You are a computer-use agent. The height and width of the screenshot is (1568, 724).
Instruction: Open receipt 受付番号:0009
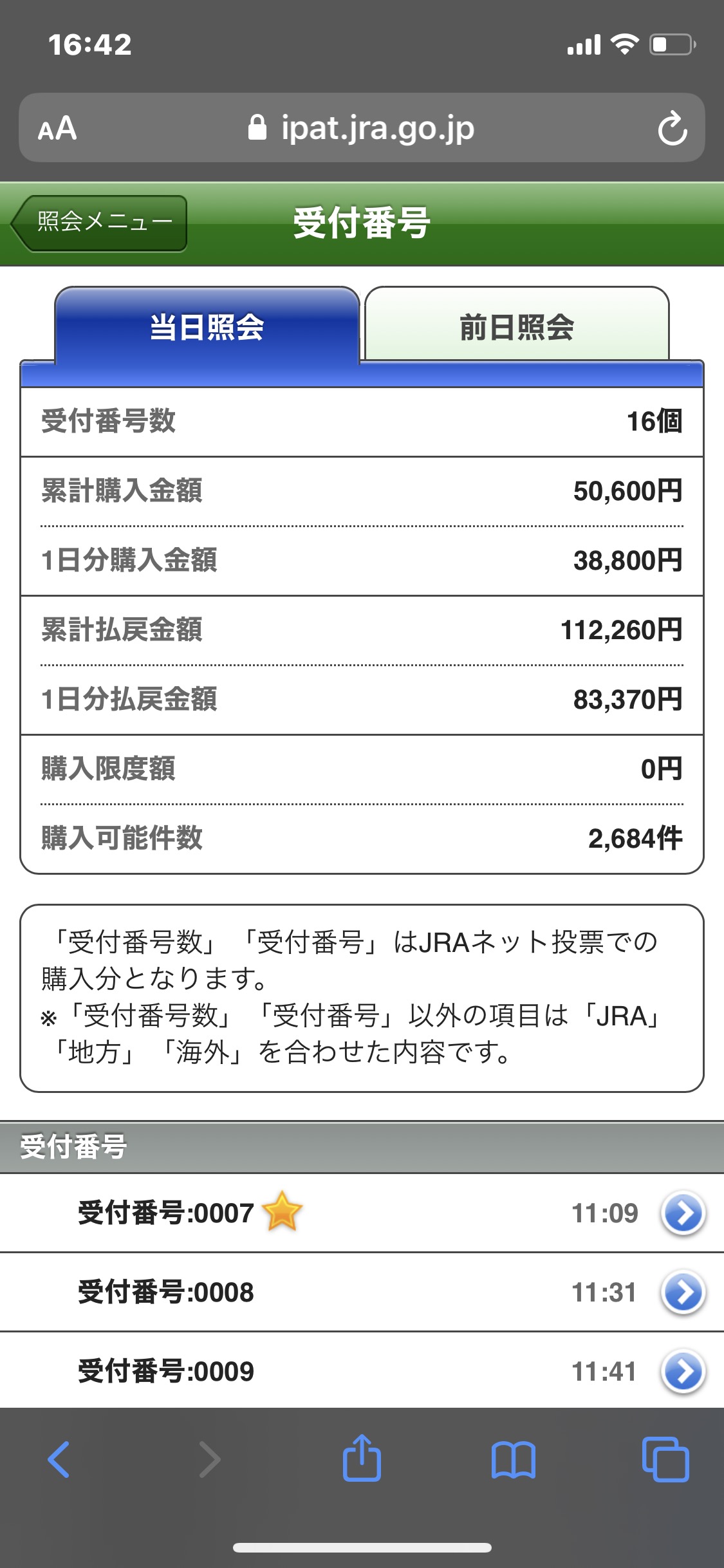point(683,1372)
